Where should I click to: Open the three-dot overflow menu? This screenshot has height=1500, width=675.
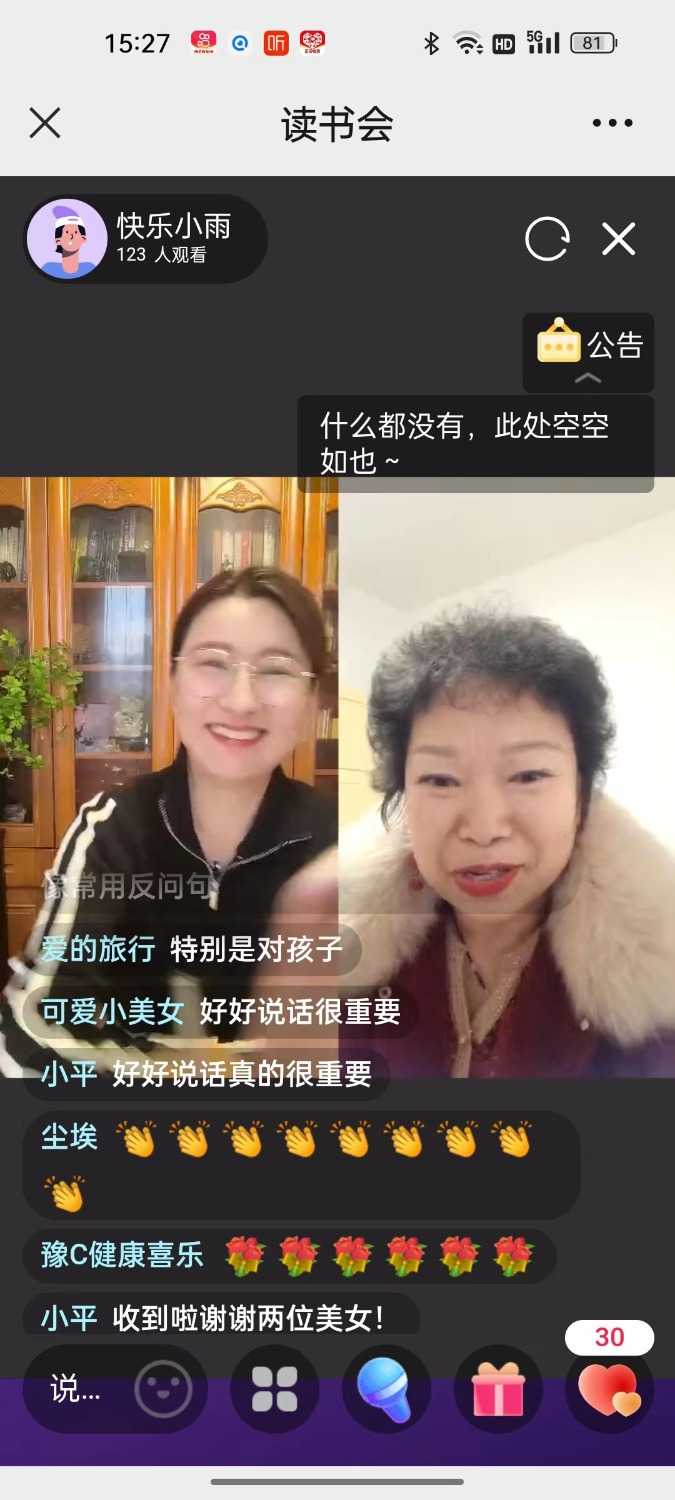612,123
